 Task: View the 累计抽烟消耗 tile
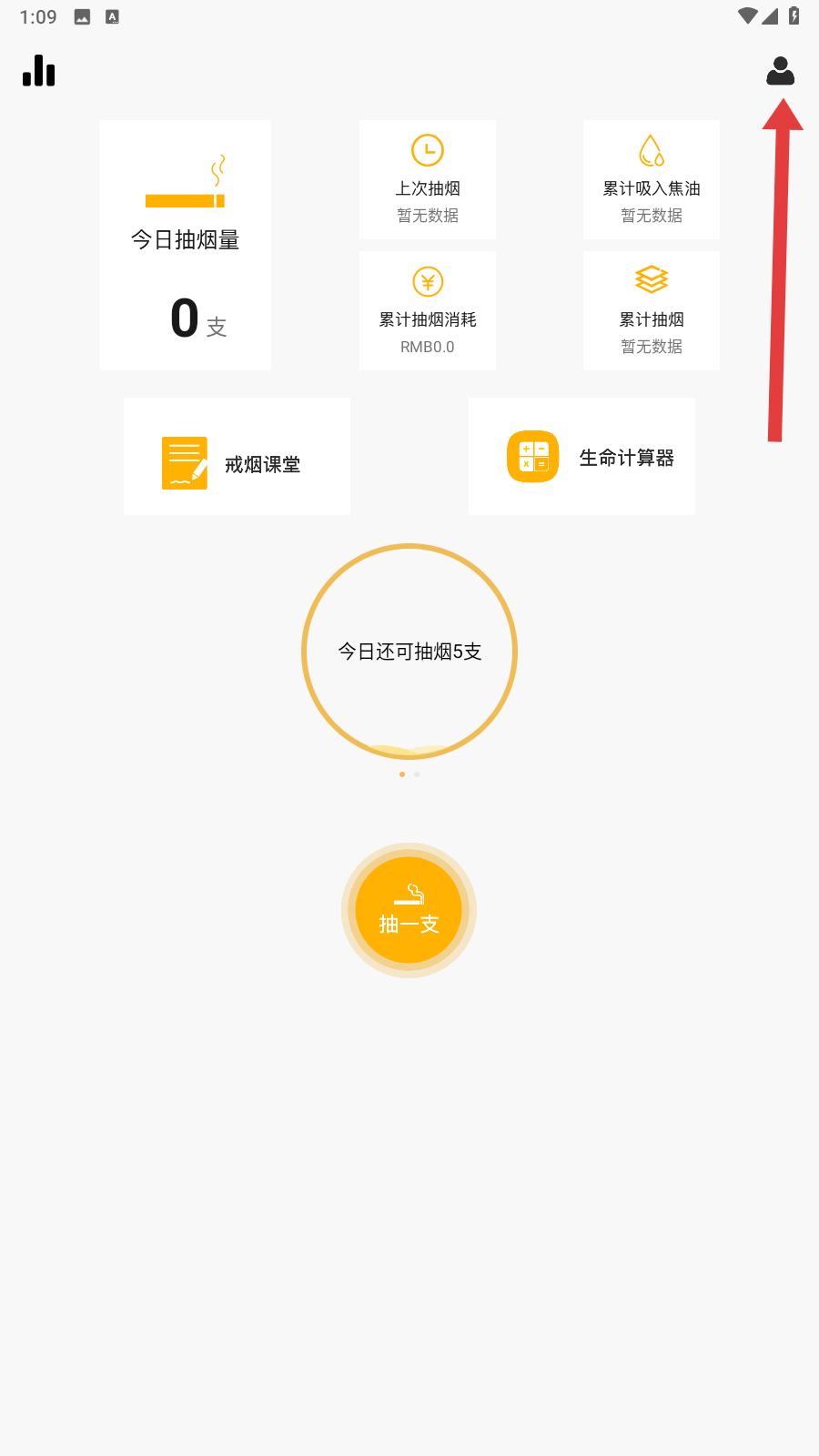point(428,310)
